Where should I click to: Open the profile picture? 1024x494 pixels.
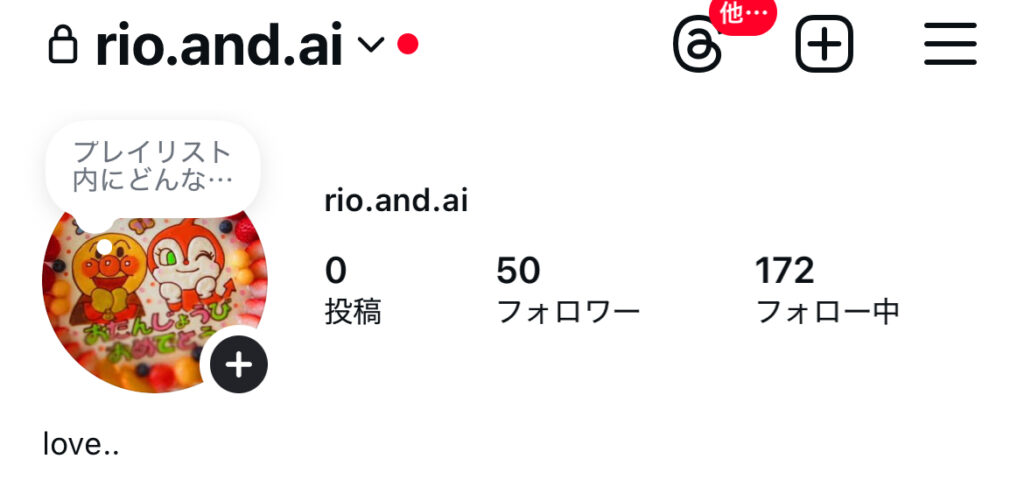pos(150,300)
